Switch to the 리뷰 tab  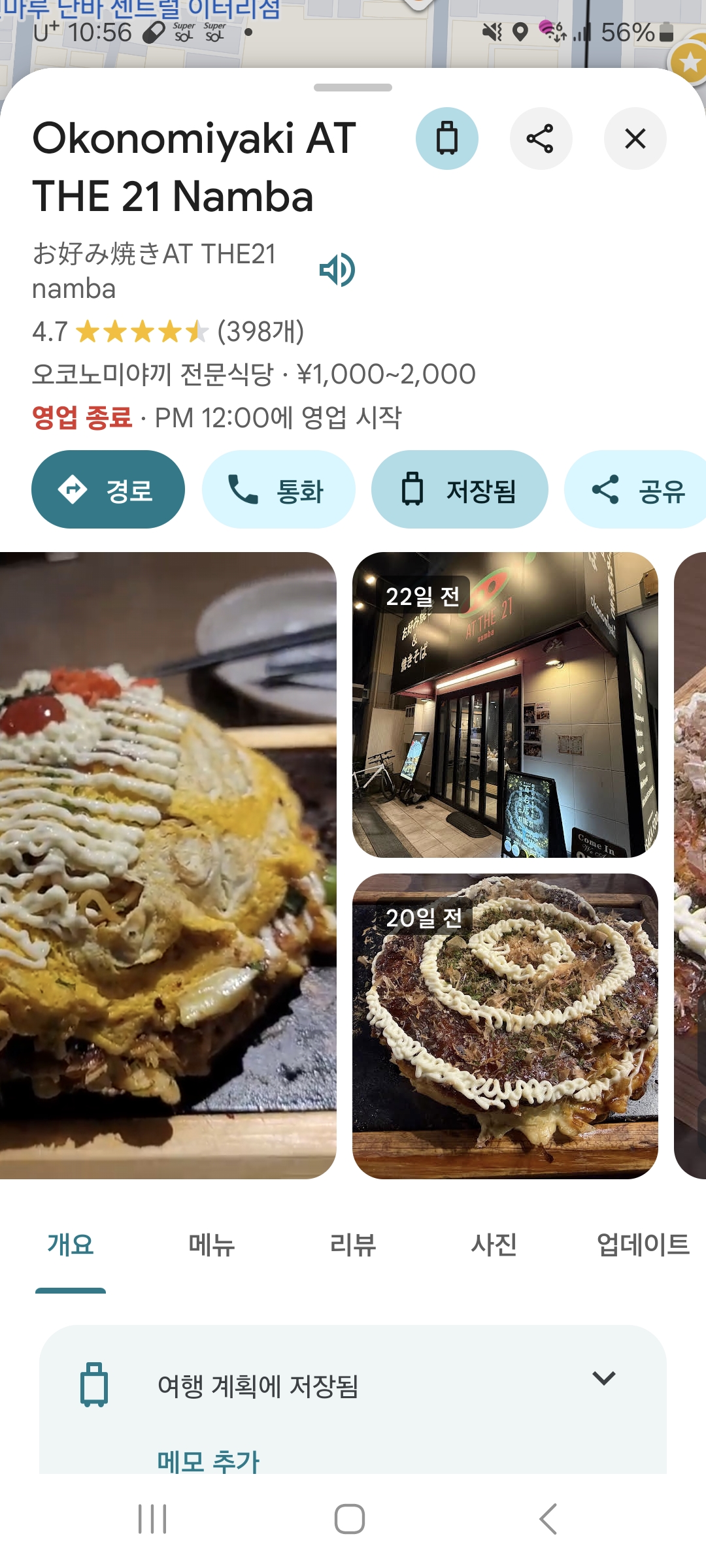tap(352, 1245)
